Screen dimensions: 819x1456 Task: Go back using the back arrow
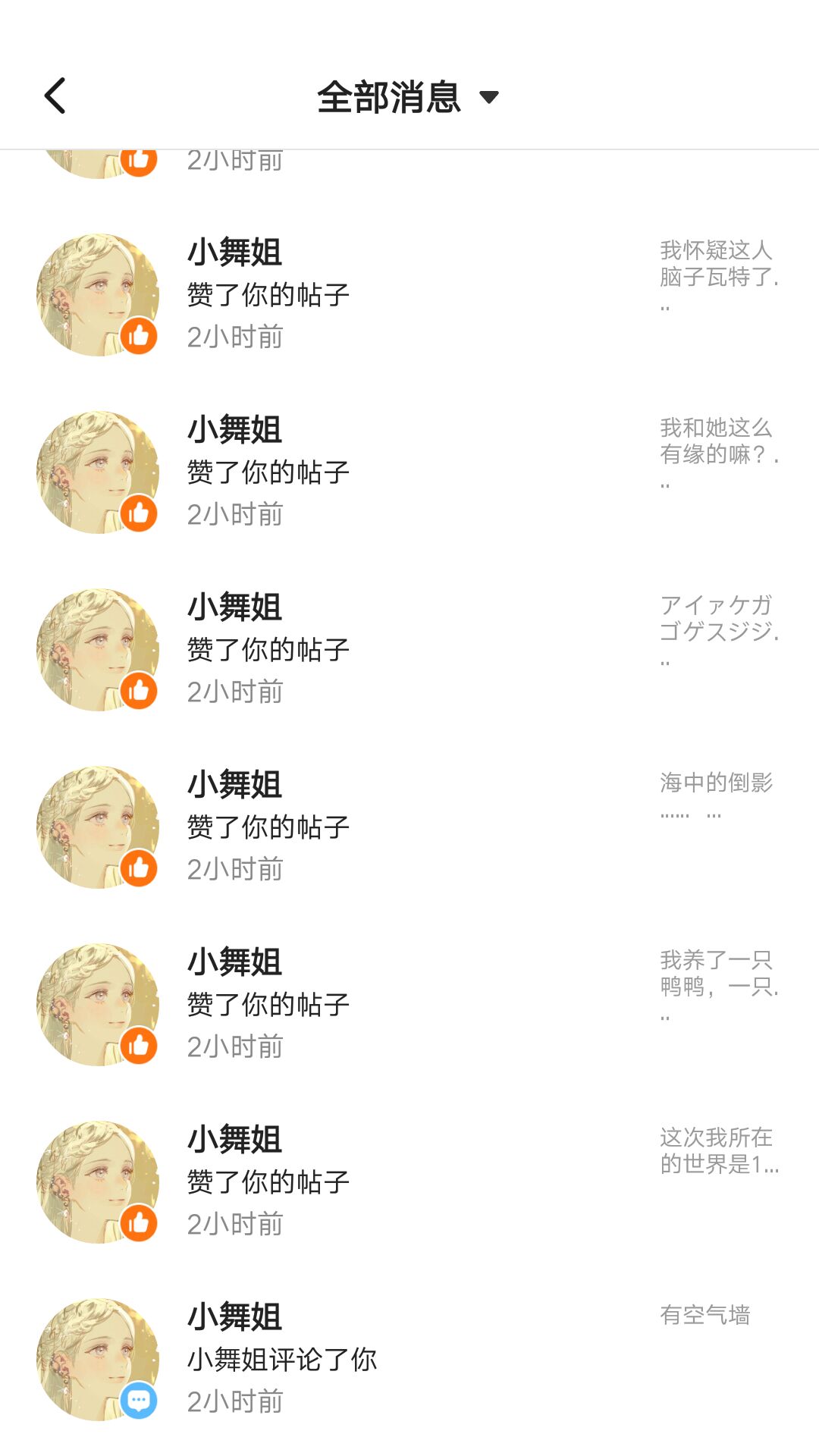[55, 96]
